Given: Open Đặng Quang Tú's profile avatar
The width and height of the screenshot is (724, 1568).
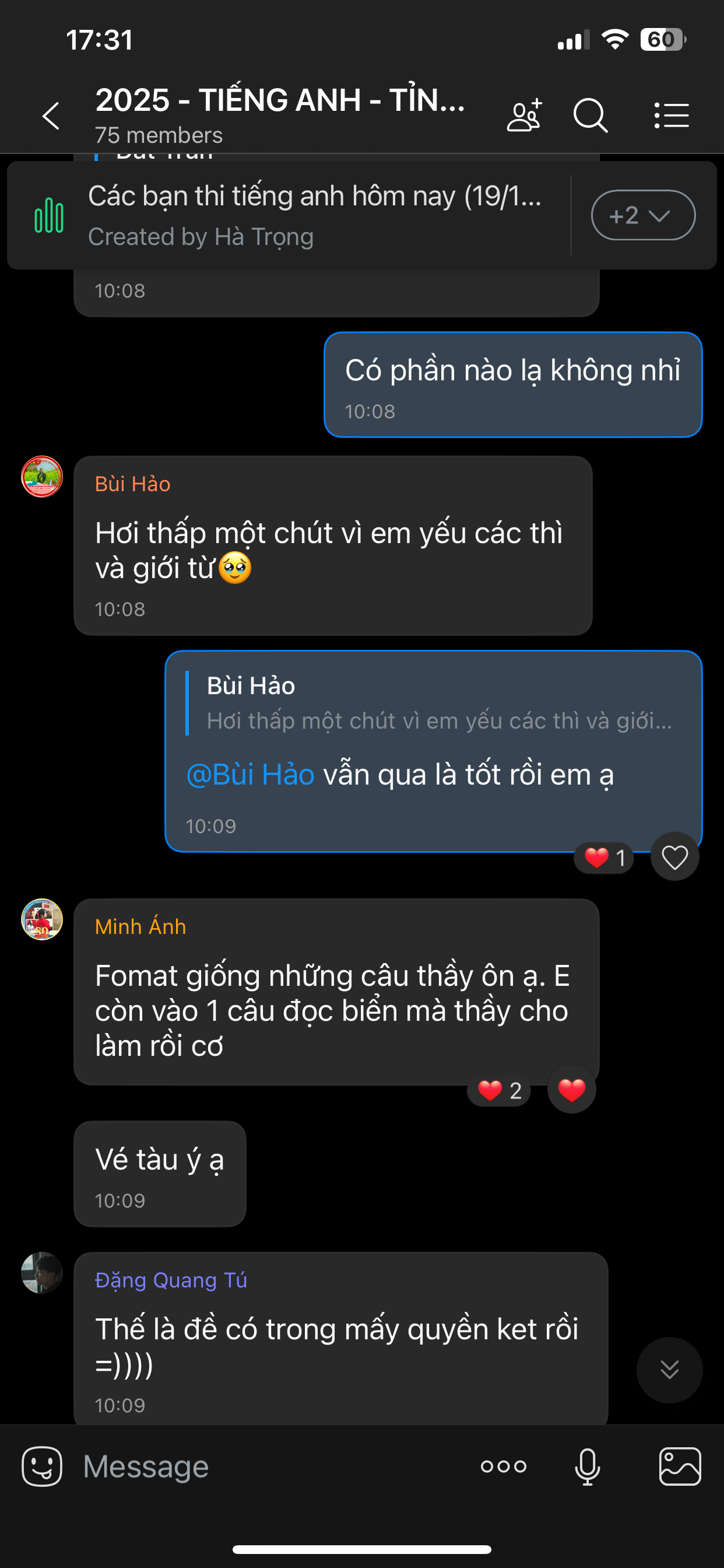Looking at the screenshot, I should 42,1272.
